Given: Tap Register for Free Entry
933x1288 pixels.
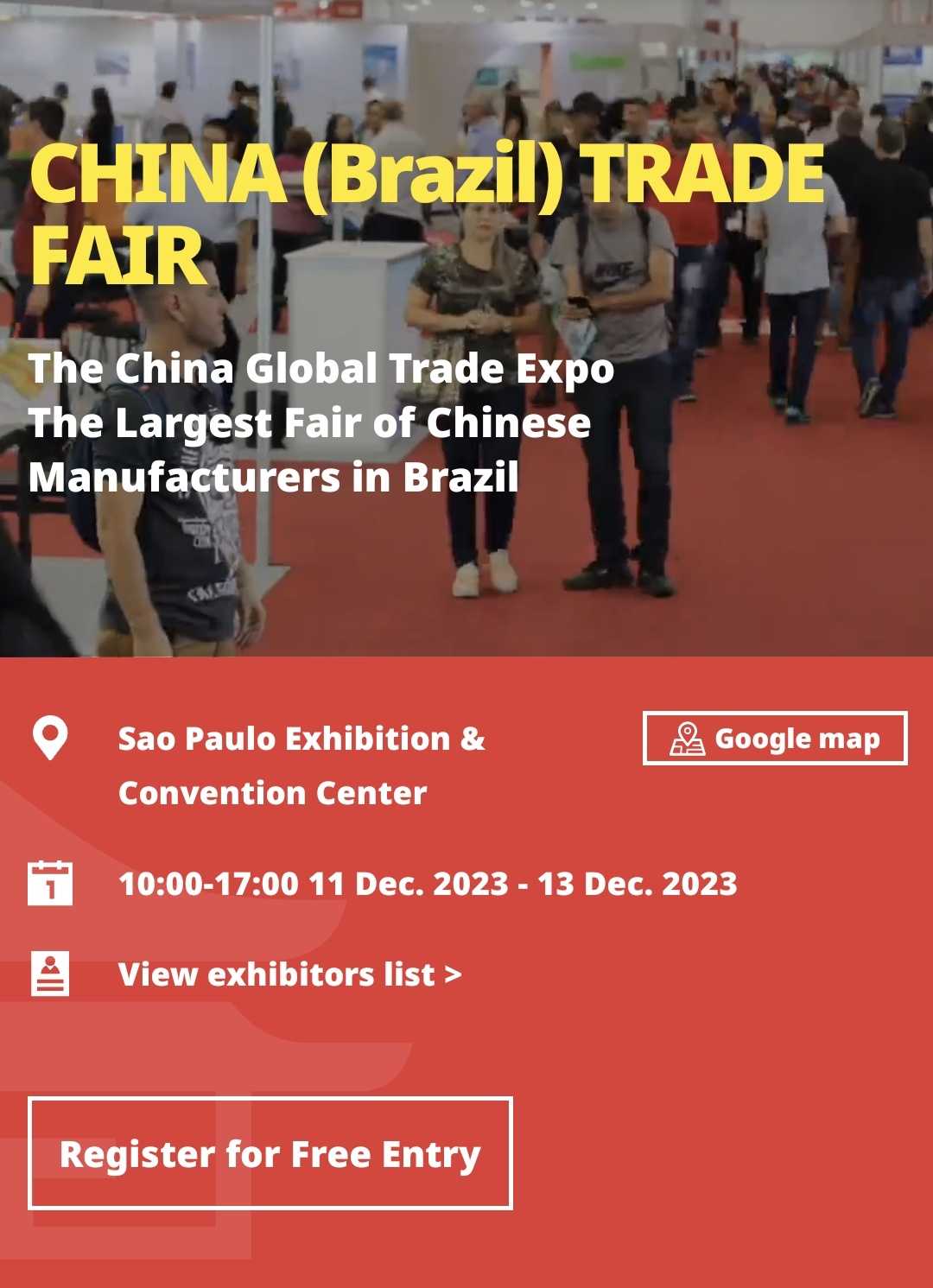Looking at the screenshot, I should [270, 1153].
